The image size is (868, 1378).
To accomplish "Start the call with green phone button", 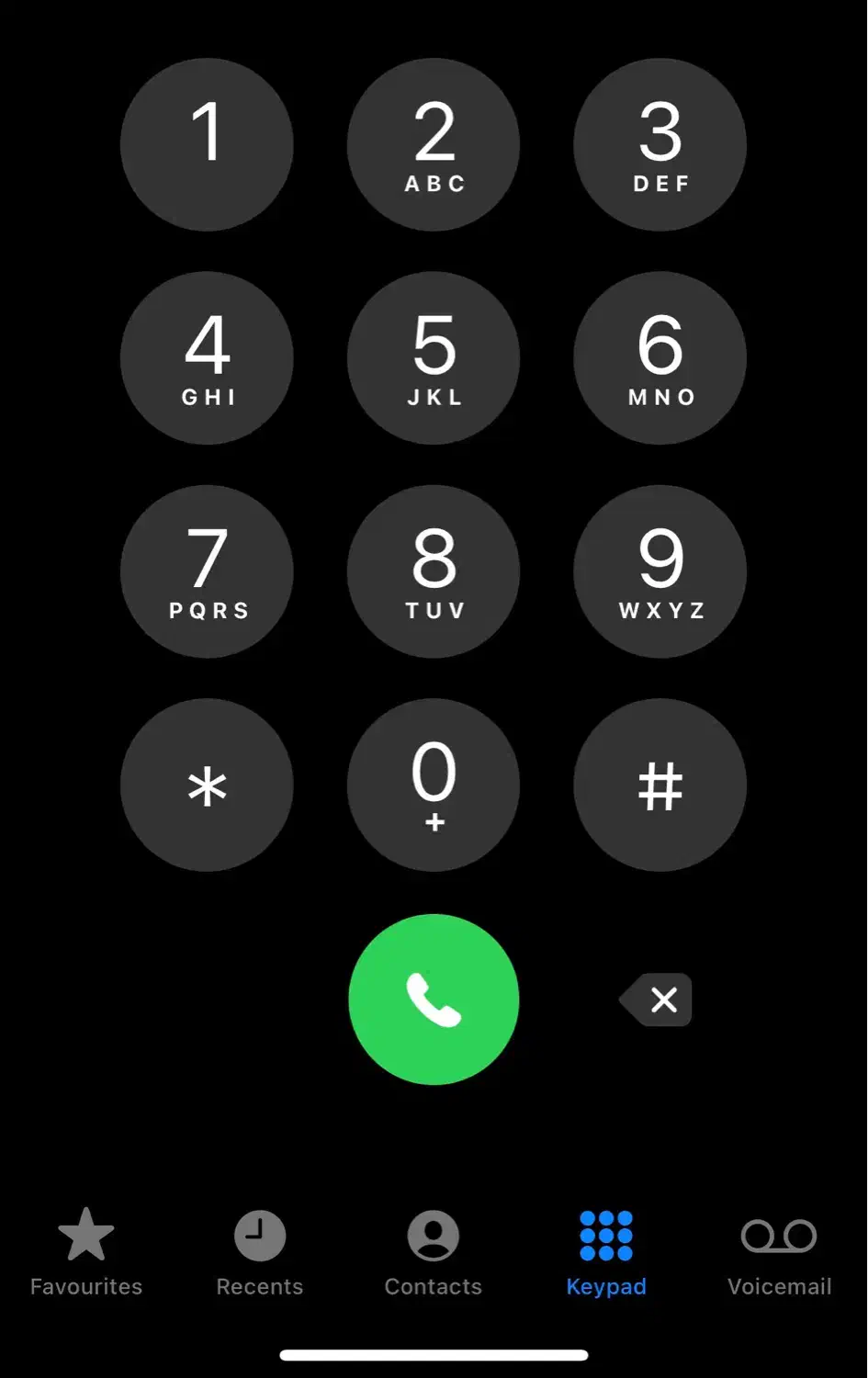I will pos(434,999).
